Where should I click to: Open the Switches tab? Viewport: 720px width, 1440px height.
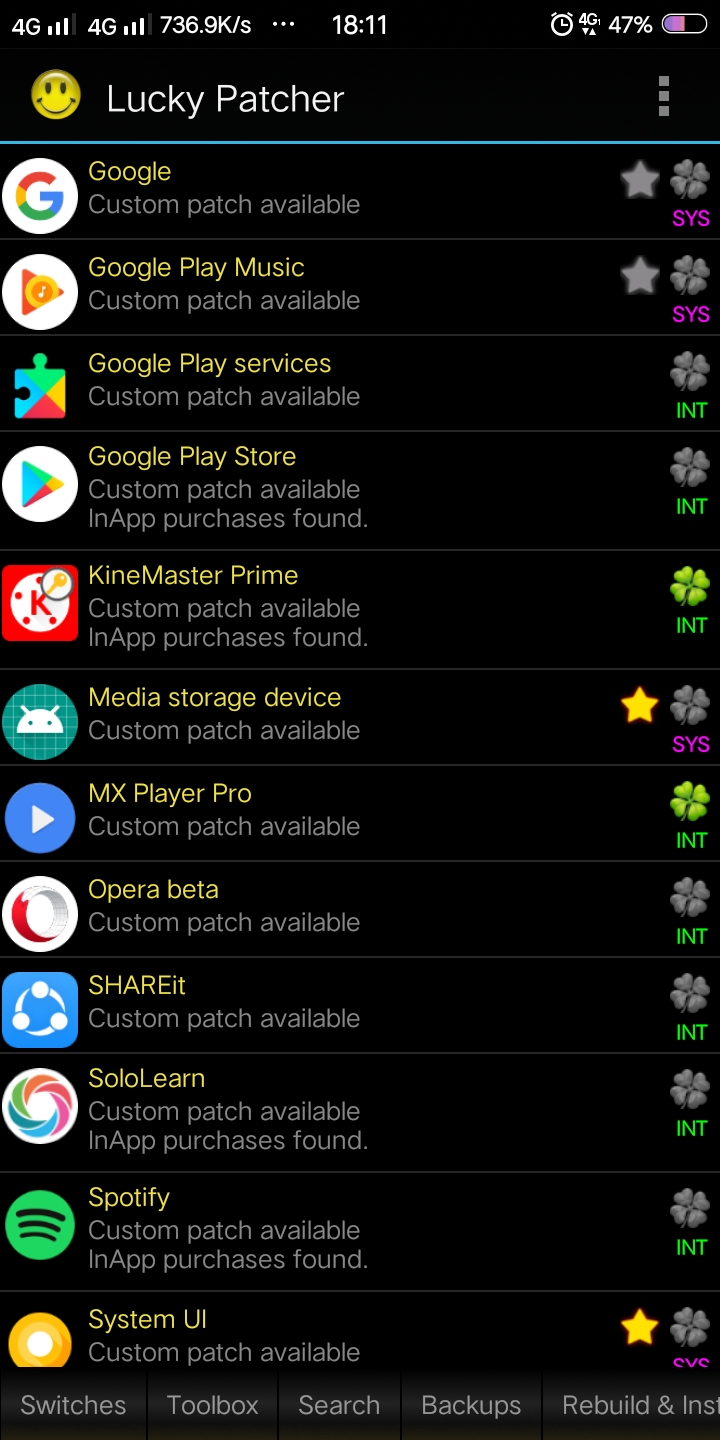73,1405
